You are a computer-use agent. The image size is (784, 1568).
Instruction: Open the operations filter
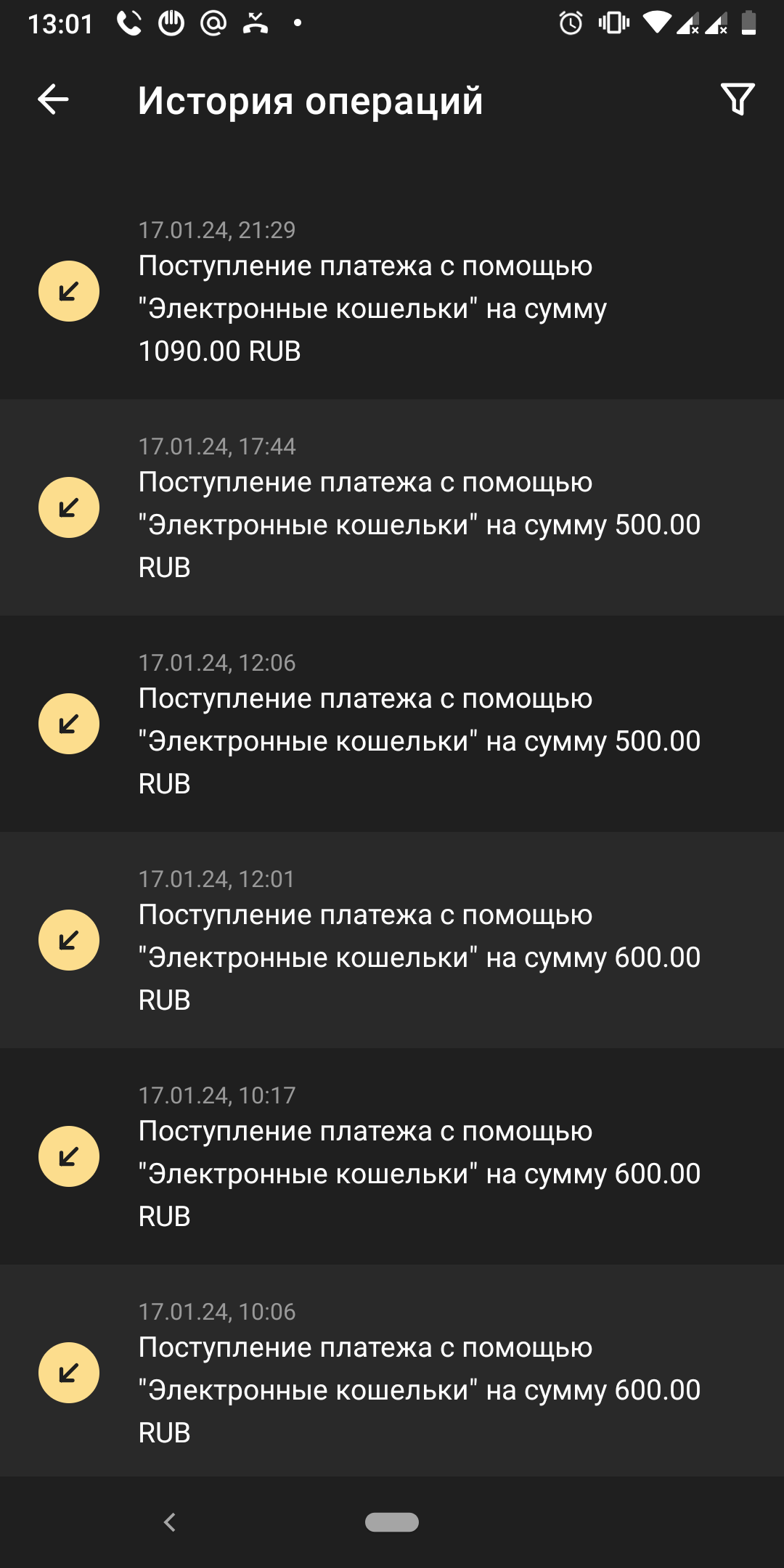click(x=738, y=99)
